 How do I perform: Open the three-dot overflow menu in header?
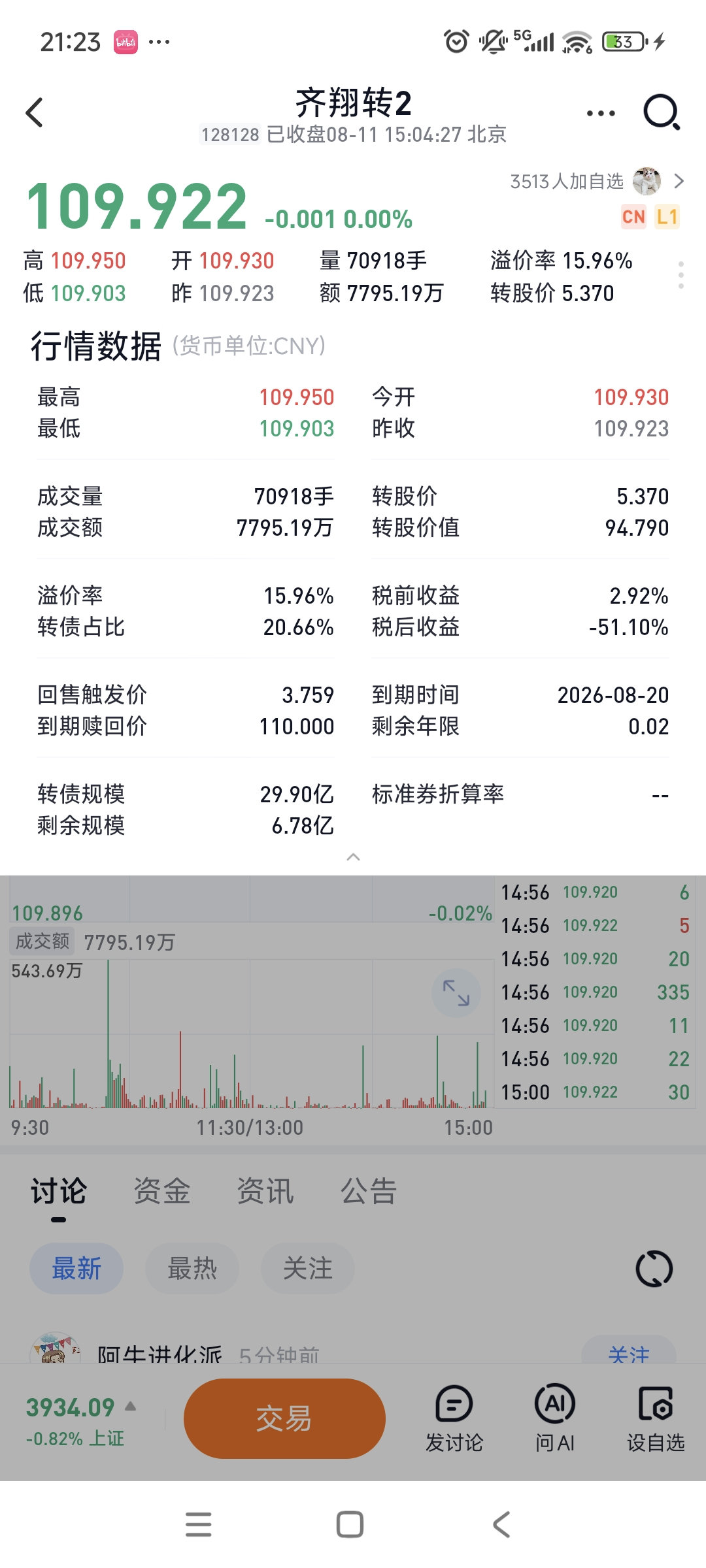(601, 113)
